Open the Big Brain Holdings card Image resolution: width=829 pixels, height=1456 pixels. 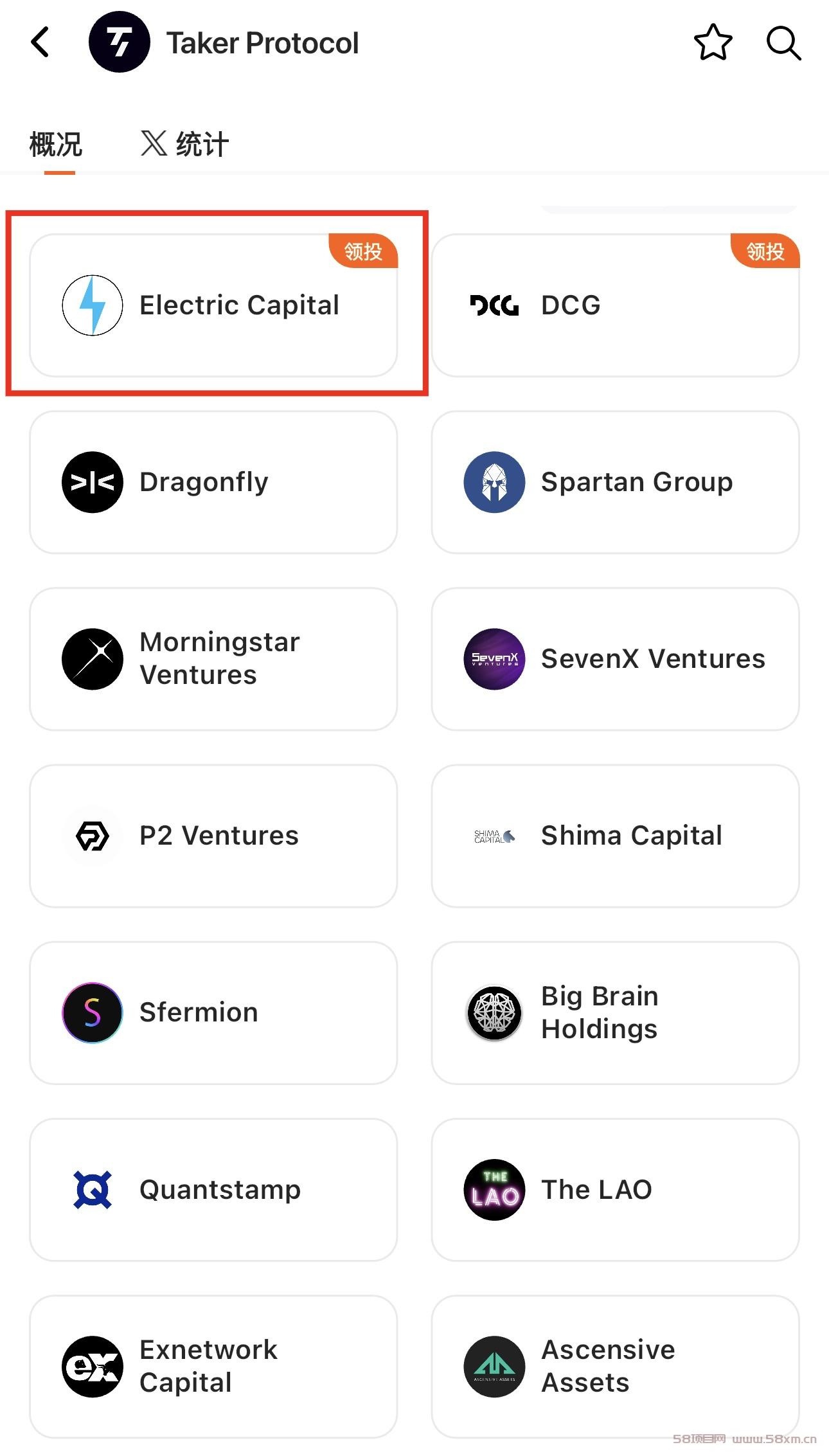pyautogui.click(x=616, y=1013)
